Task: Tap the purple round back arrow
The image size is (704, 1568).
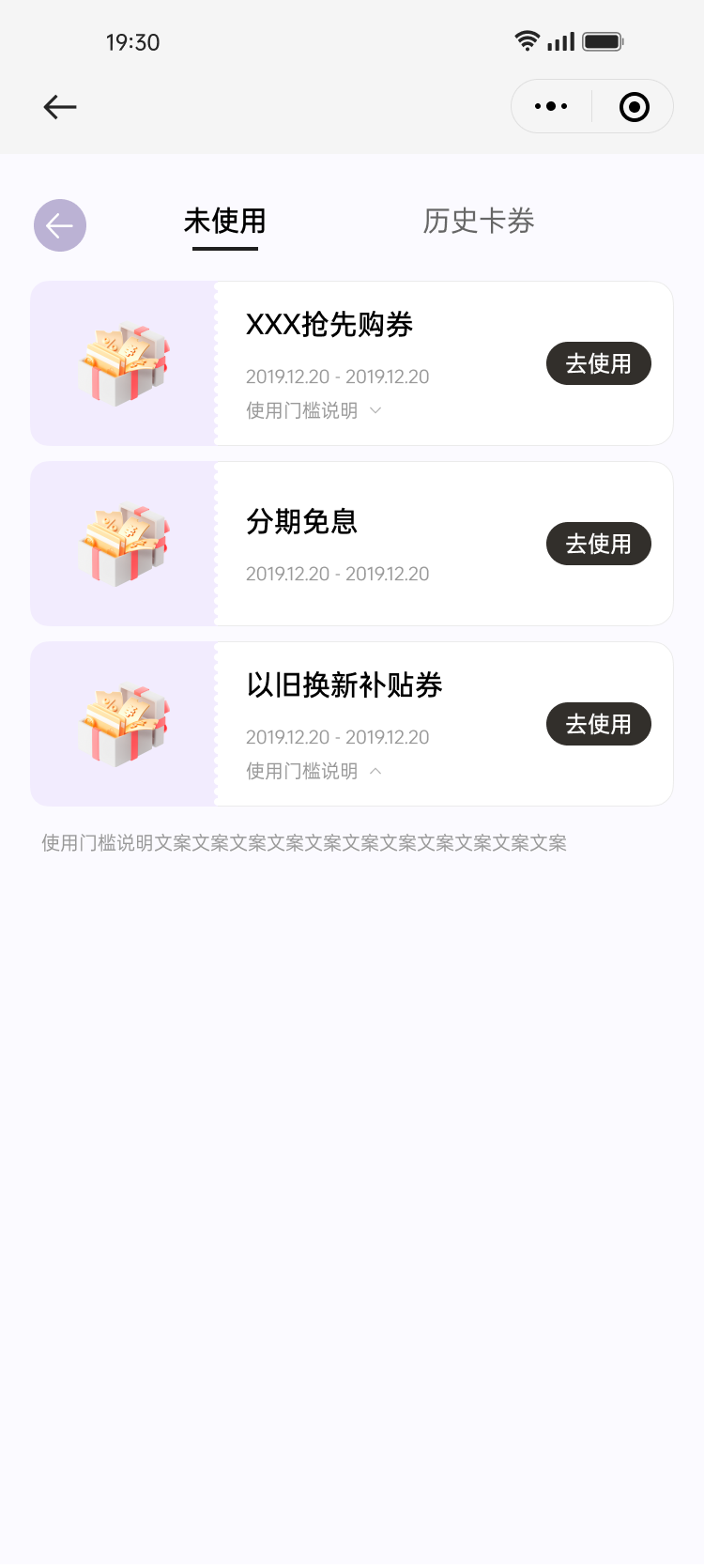Action: click(x=60, y=225)
